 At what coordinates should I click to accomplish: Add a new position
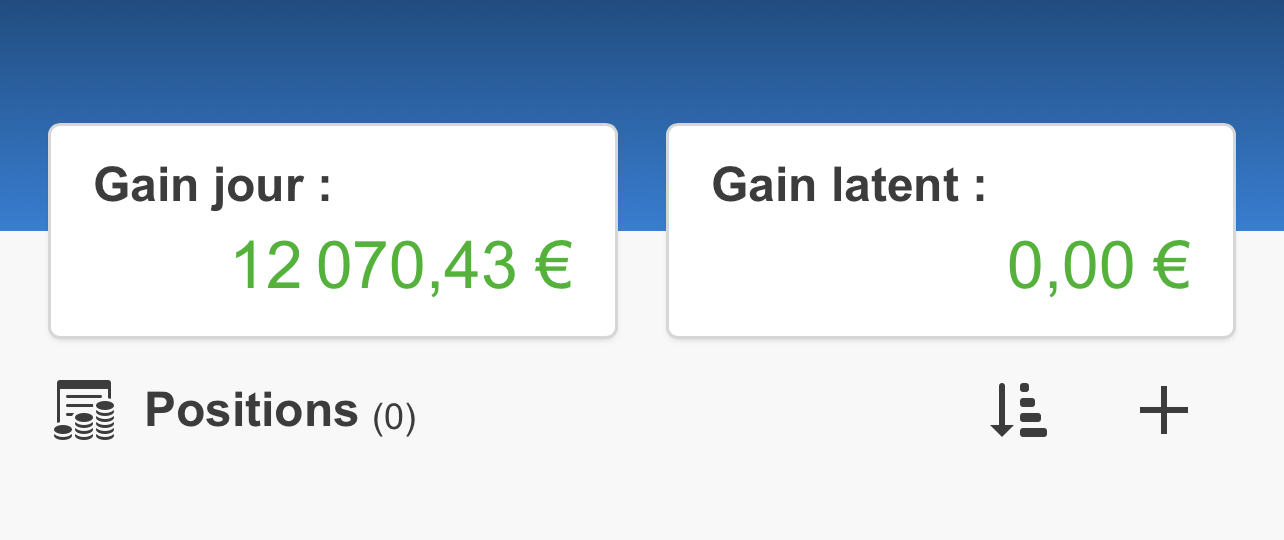tap(1164, 411)
